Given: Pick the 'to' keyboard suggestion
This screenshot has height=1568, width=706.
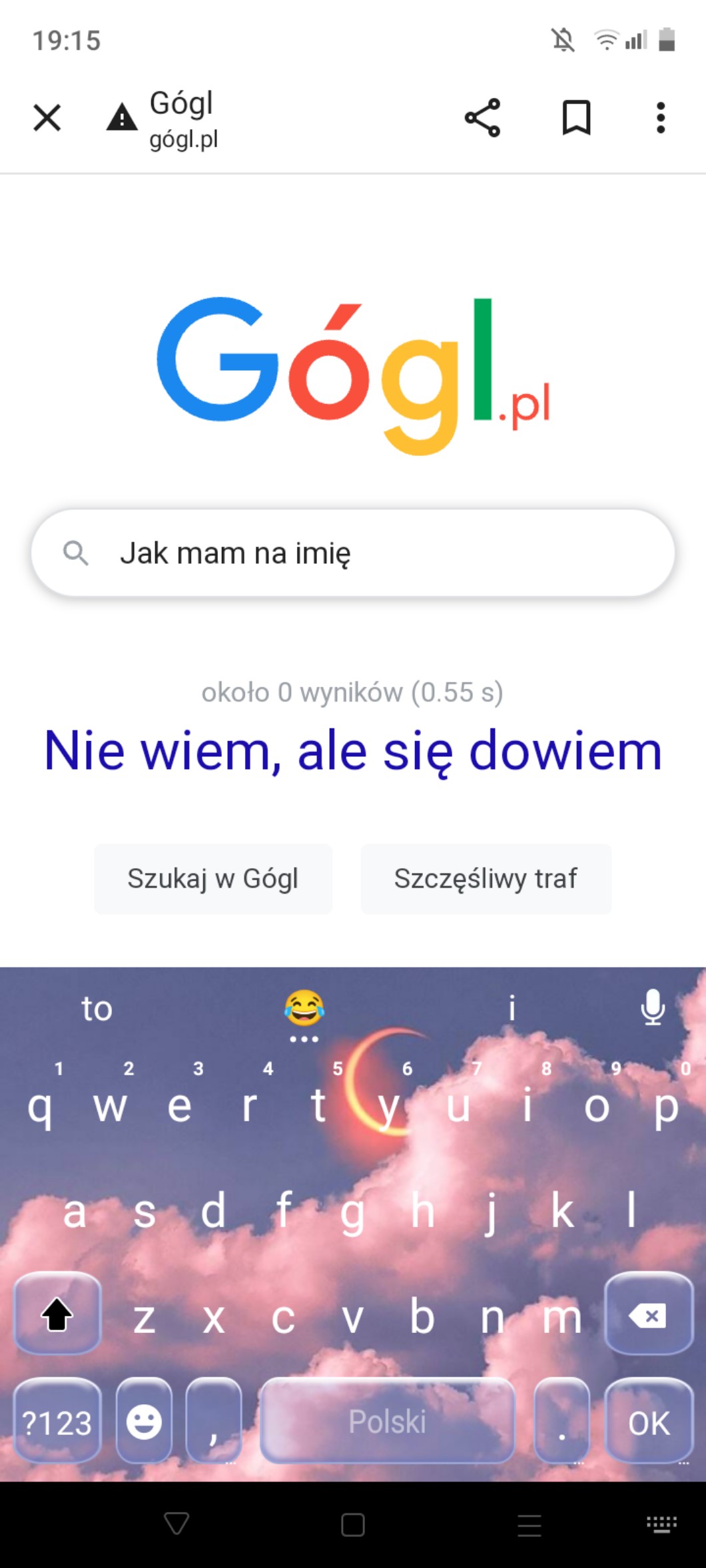Looking at the screenshot, I should pos(97,1008).
